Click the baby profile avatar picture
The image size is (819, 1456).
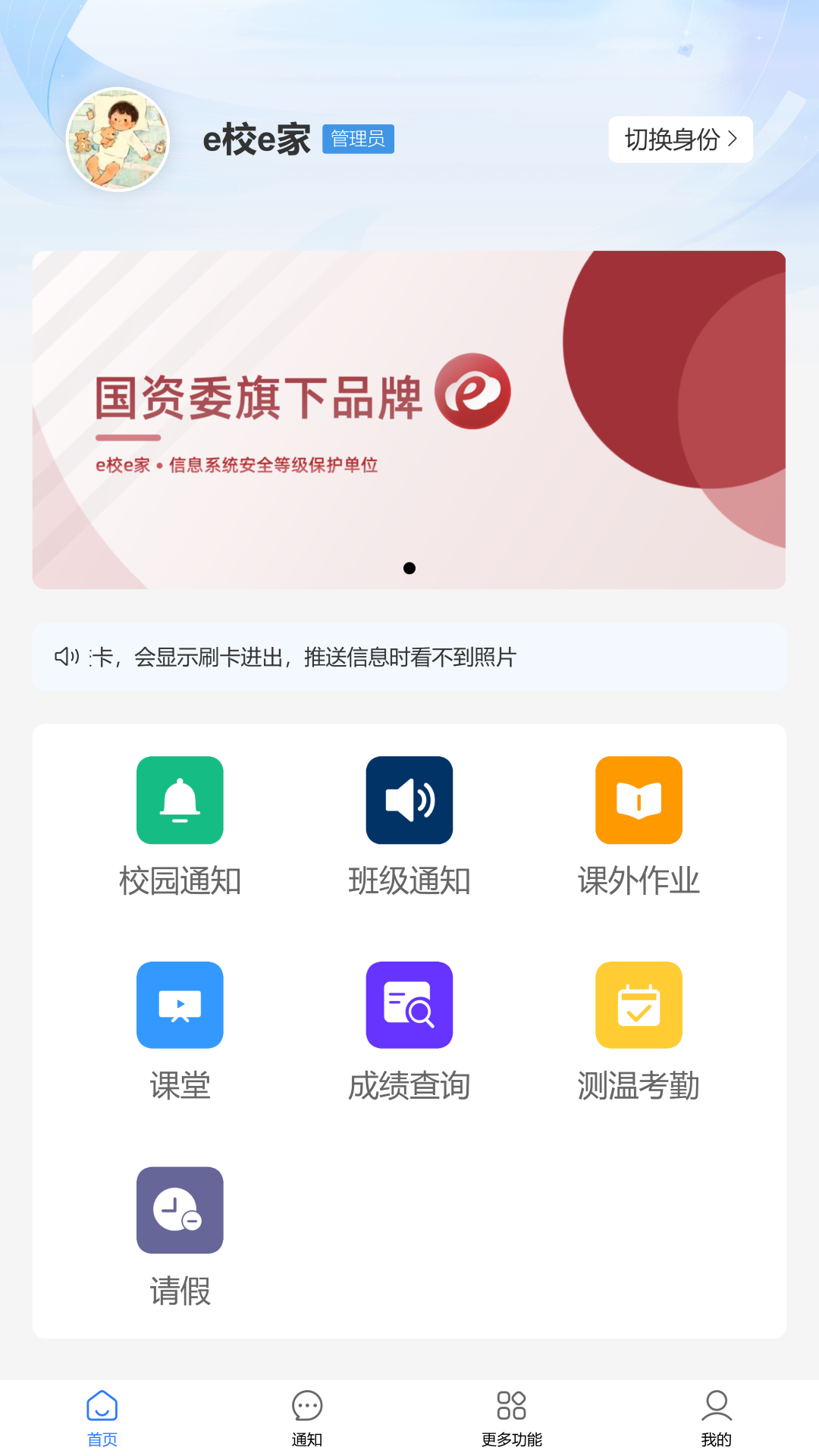tap(118, 140)
